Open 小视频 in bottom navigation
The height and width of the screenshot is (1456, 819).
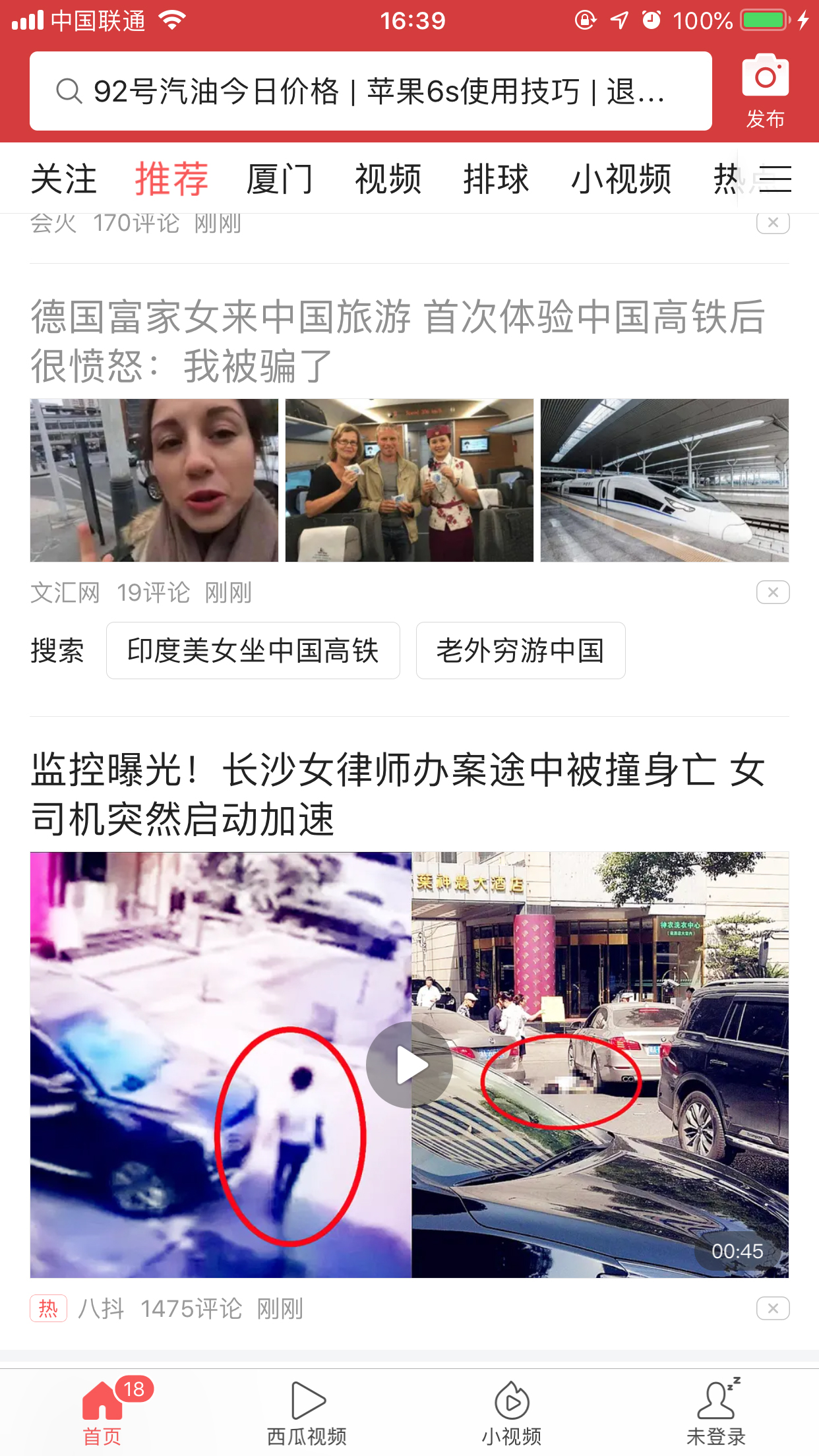coord(512,1411)
